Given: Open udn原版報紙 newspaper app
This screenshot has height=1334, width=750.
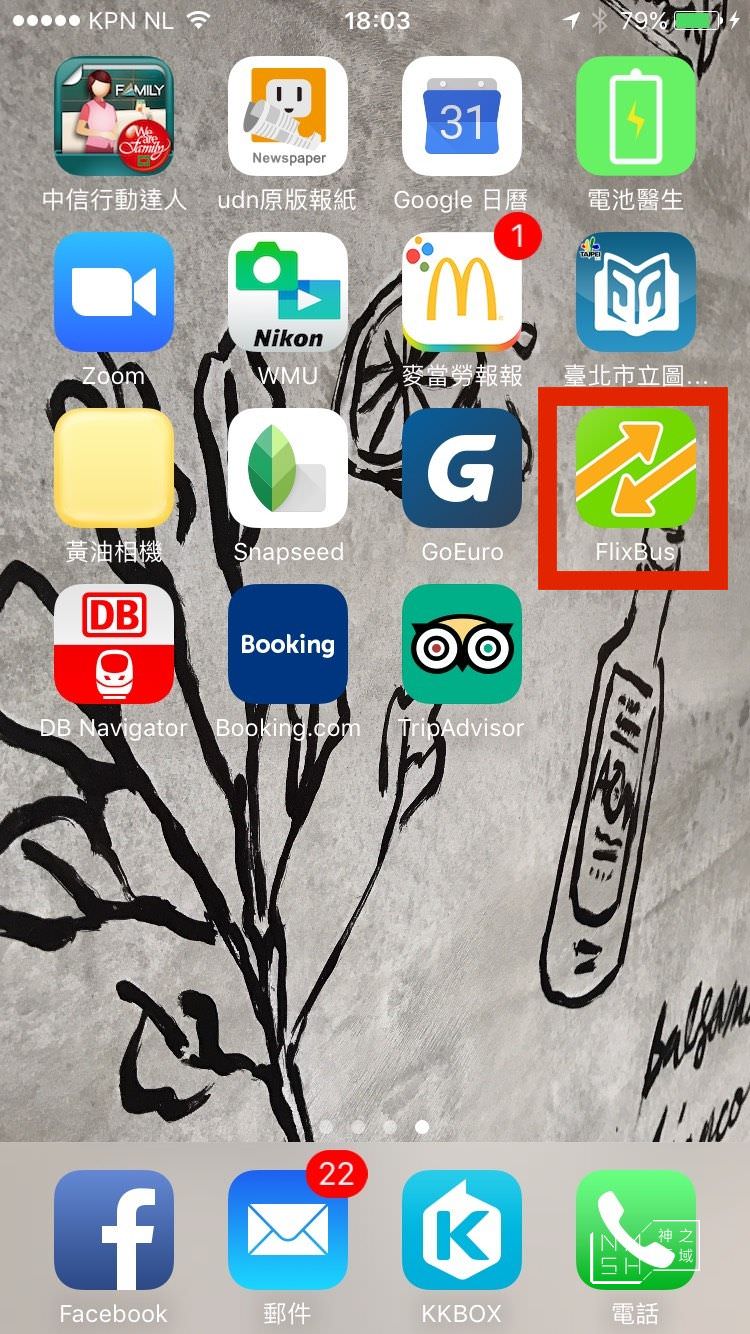Looking at the screenshot, I should pos(287,116).
